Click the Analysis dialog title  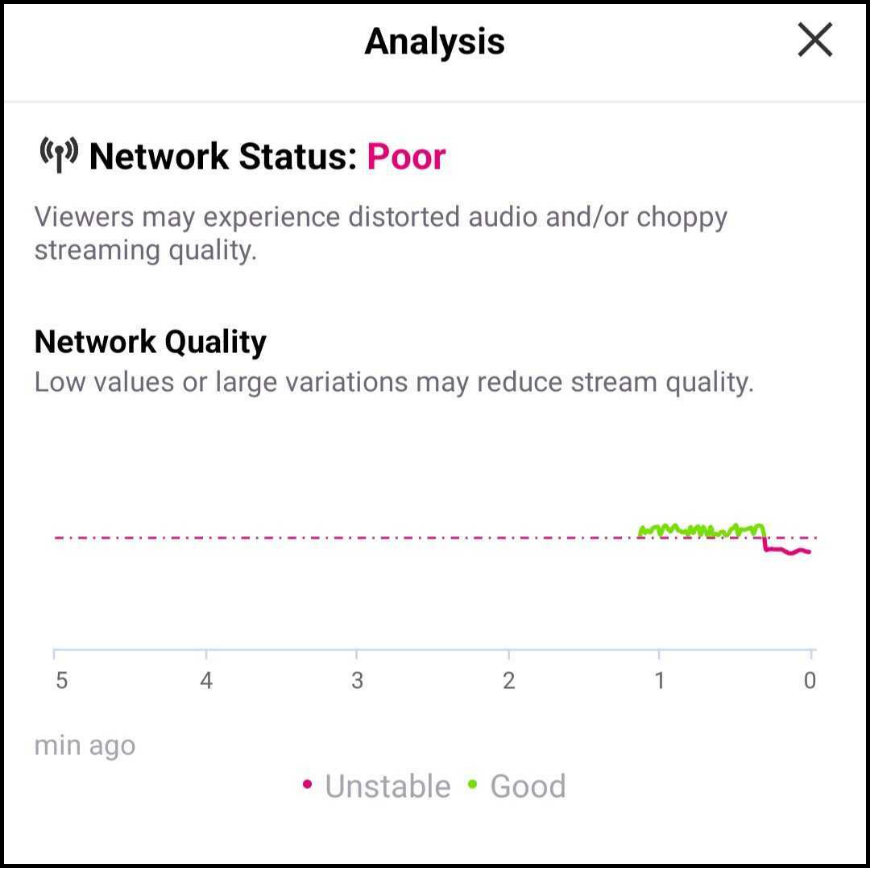click(436, 40)
